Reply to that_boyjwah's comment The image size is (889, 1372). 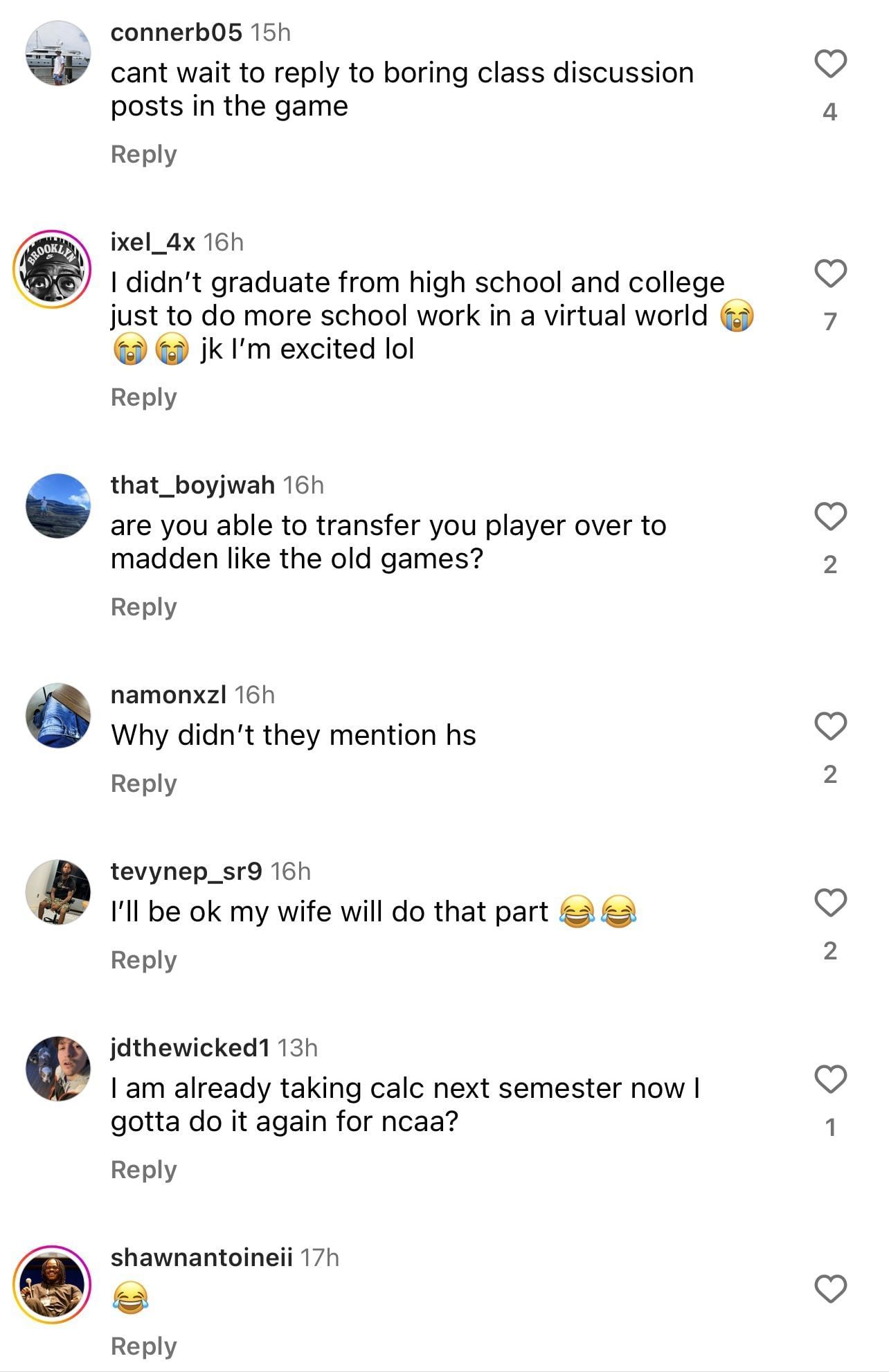144,607
